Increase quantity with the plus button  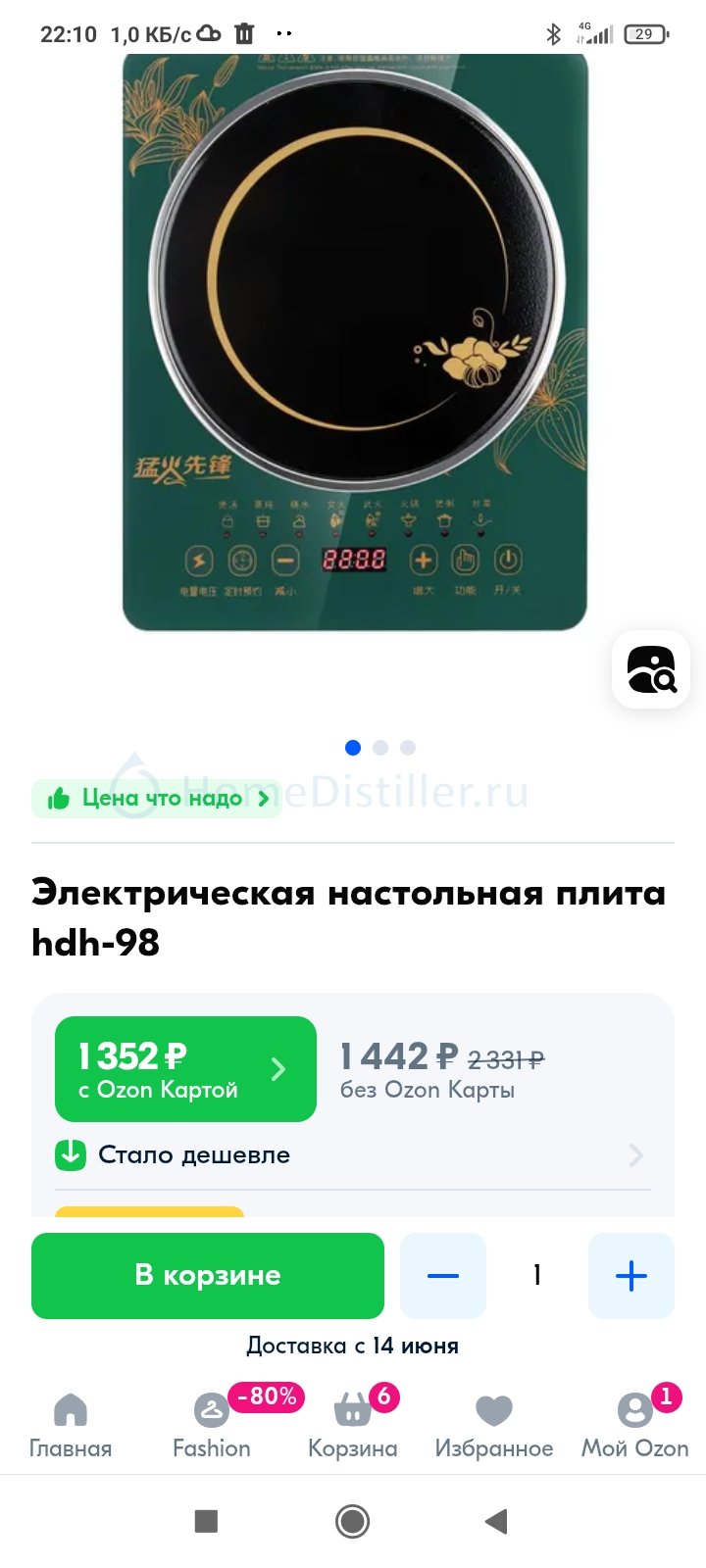click(x=631, y=1275)
